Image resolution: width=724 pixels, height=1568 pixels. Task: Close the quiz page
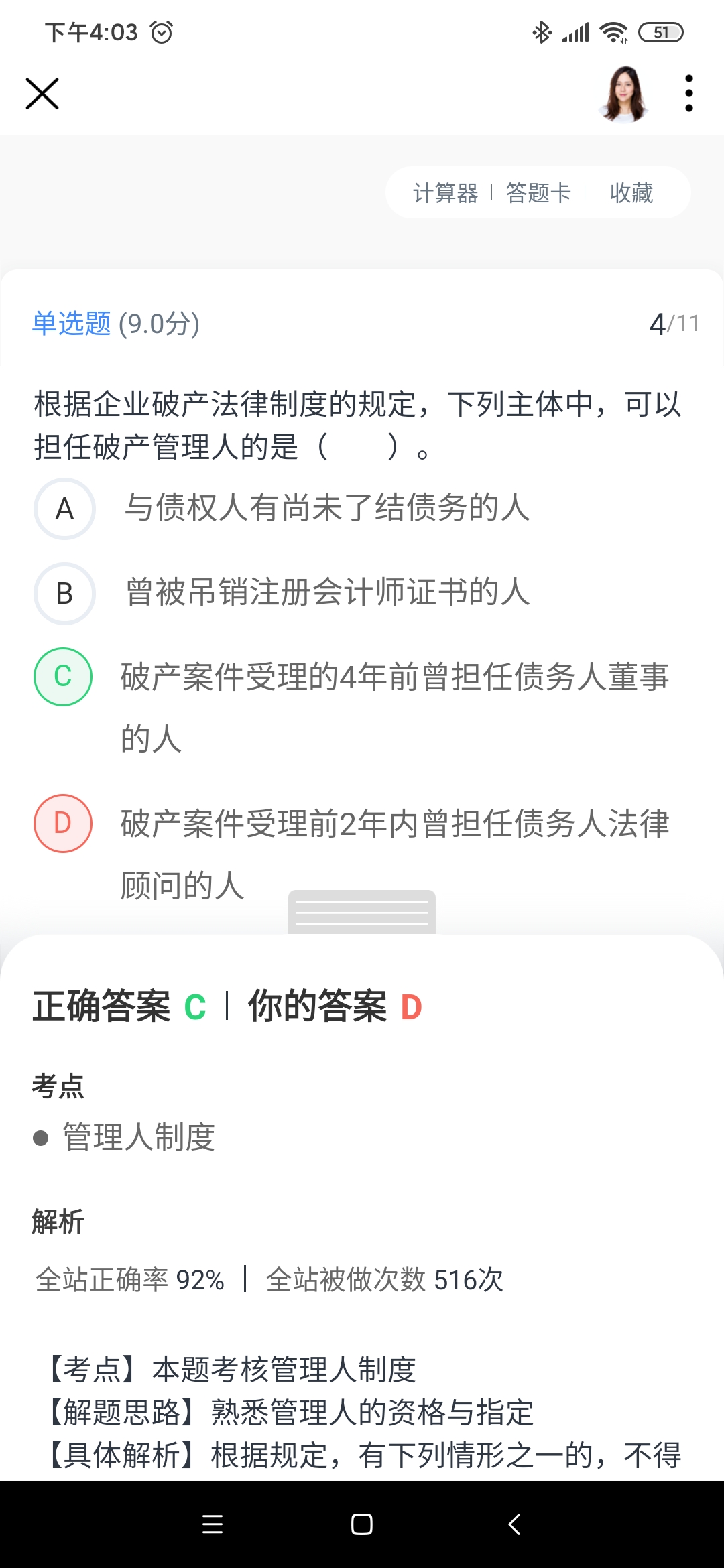[x=42, y=93]
